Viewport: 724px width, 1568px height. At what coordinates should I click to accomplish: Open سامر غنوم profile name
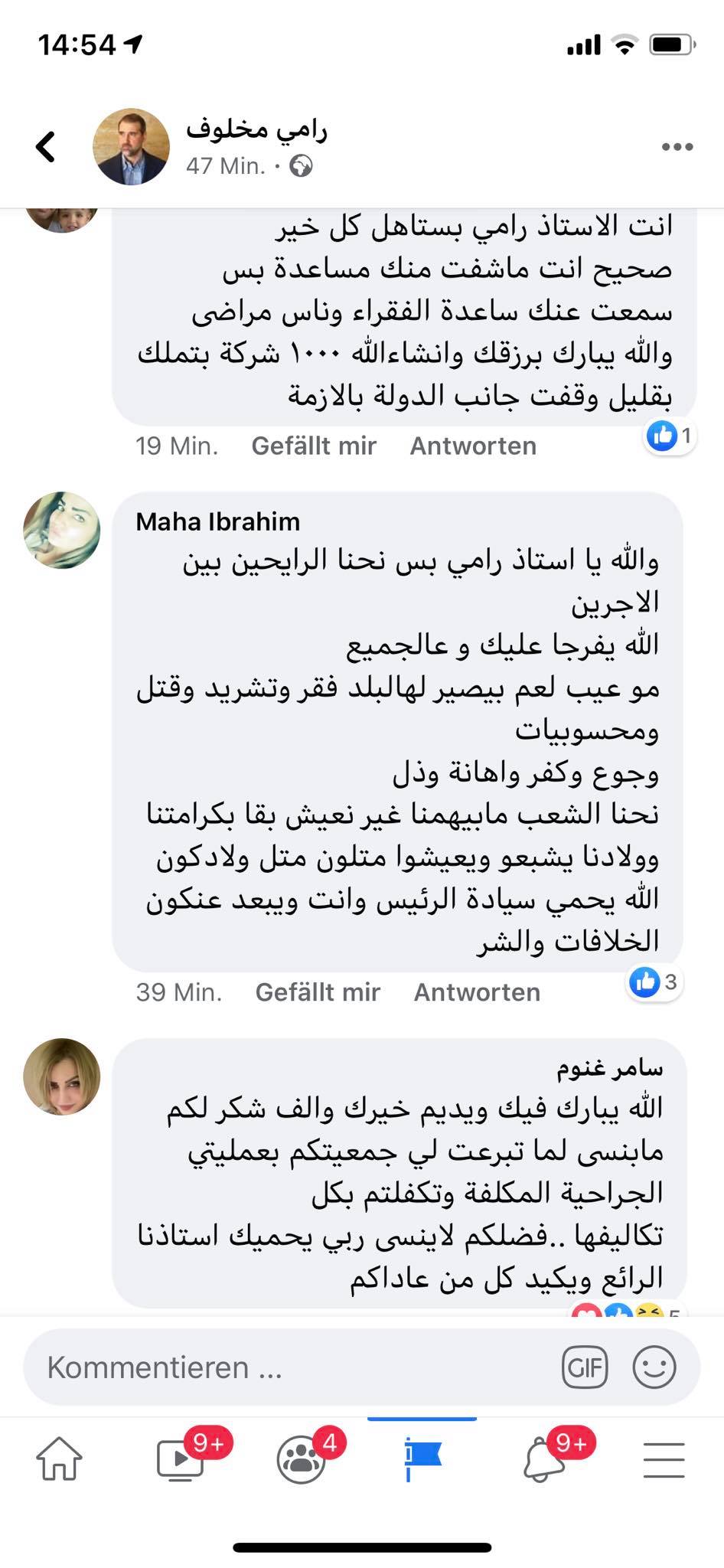(x=609, y=1068)
